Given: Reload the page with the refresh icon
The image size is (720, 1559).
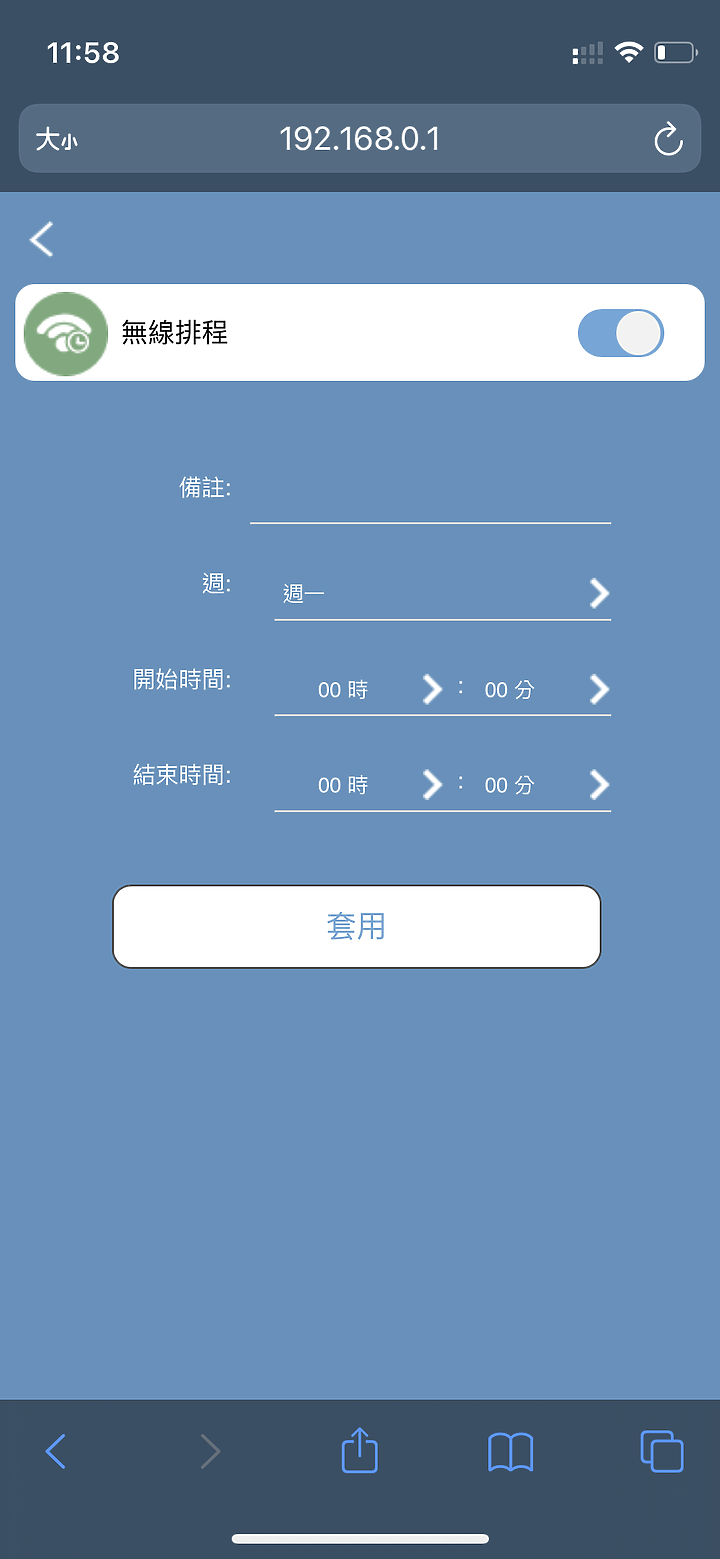Looking at the screenshot, I should coord(667,139).
